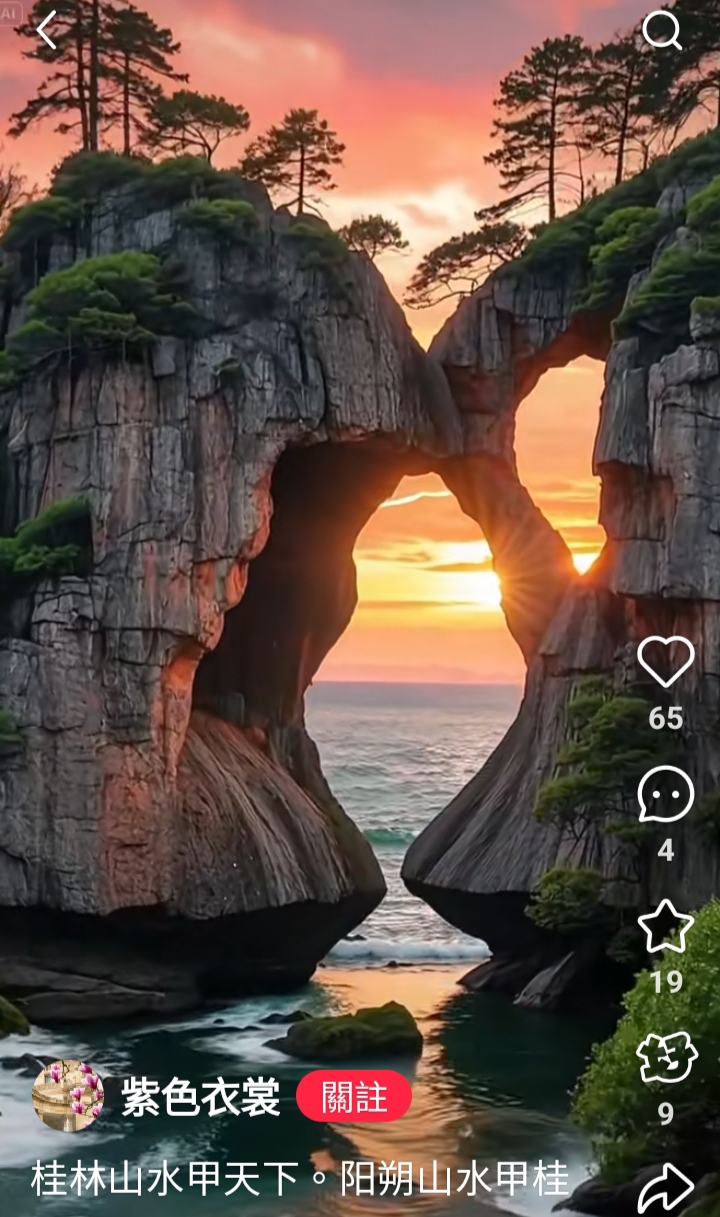This screenshot has height=1217, width=720.
Task: Open the 紫色衣裳 username profile
Action: tap(200, 1097)
